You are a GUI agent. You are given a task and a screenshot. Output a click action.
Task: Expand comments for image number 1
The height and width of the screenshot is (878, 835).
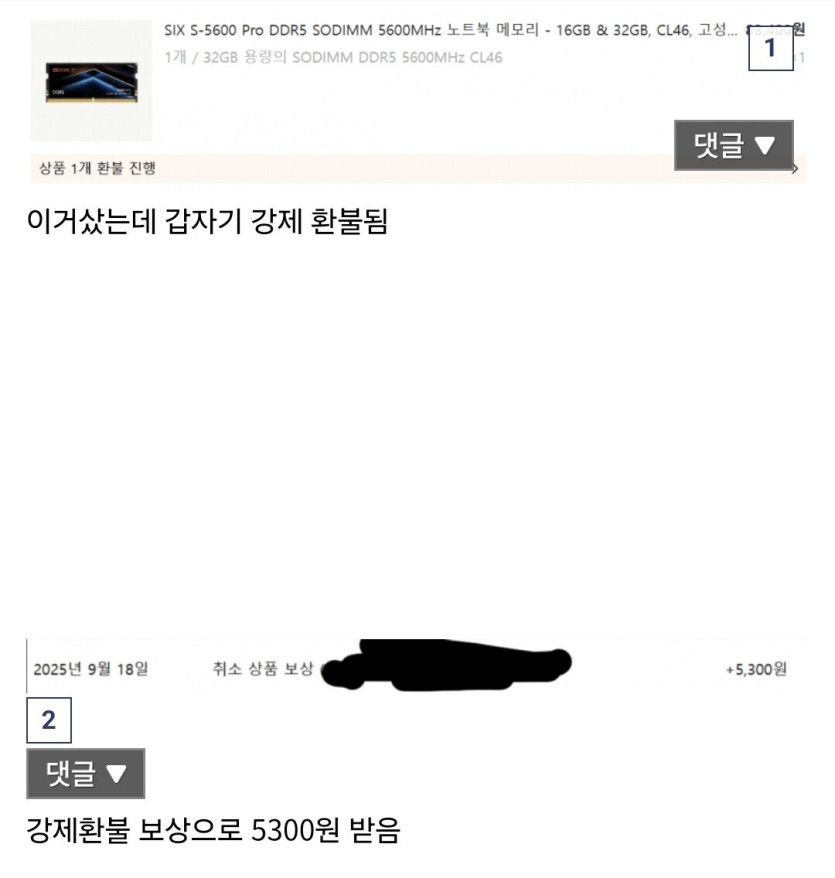733,146
